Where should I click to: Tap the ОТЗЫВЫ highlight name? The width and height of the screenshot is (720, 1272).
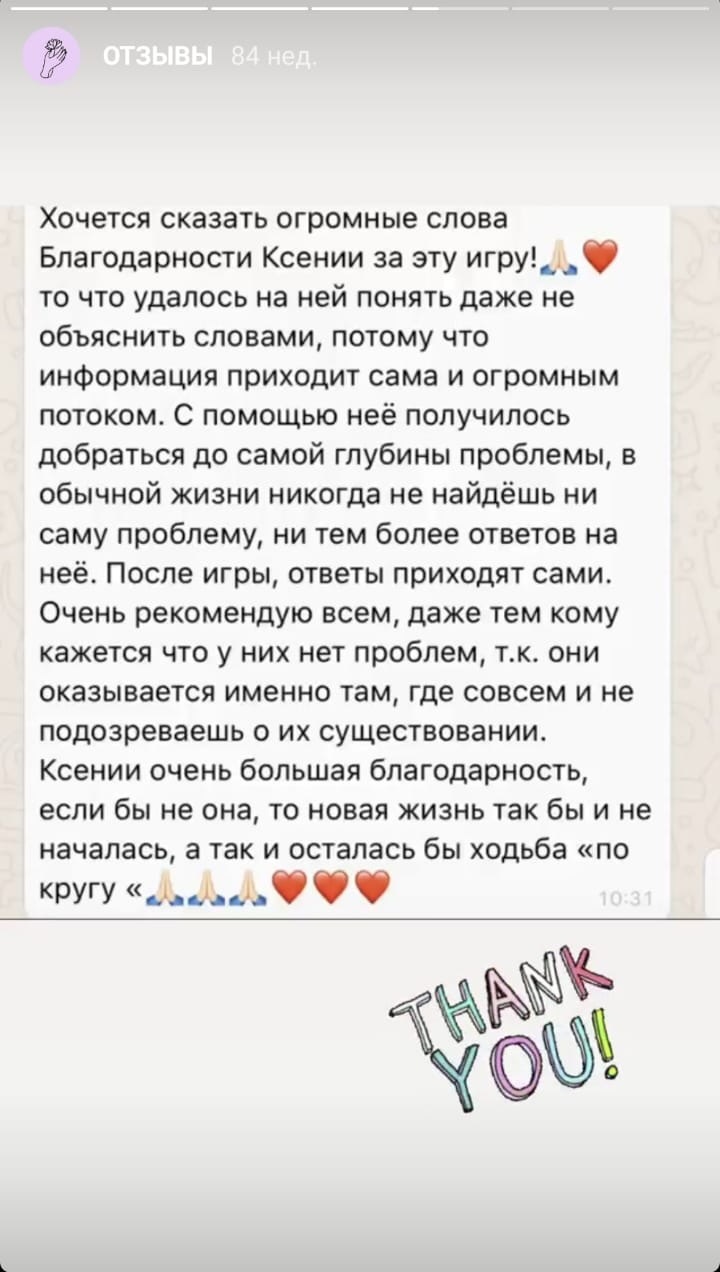coord(158,57)
